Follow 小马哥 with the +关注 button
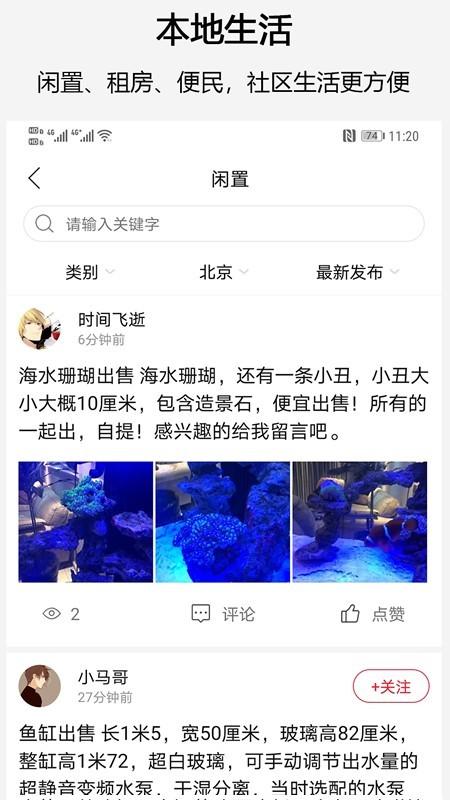Viewport: 450px width, 800px height. [x=391, y=686]
